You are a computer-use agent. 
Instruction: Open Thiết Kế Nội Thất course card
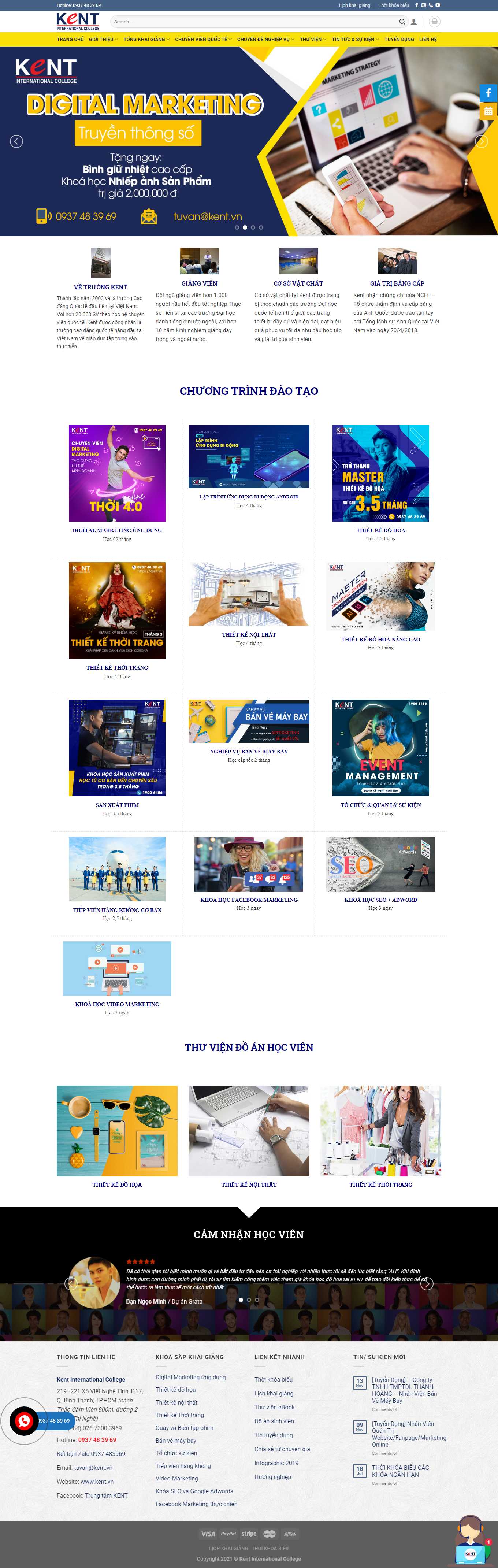click(248, 634)
